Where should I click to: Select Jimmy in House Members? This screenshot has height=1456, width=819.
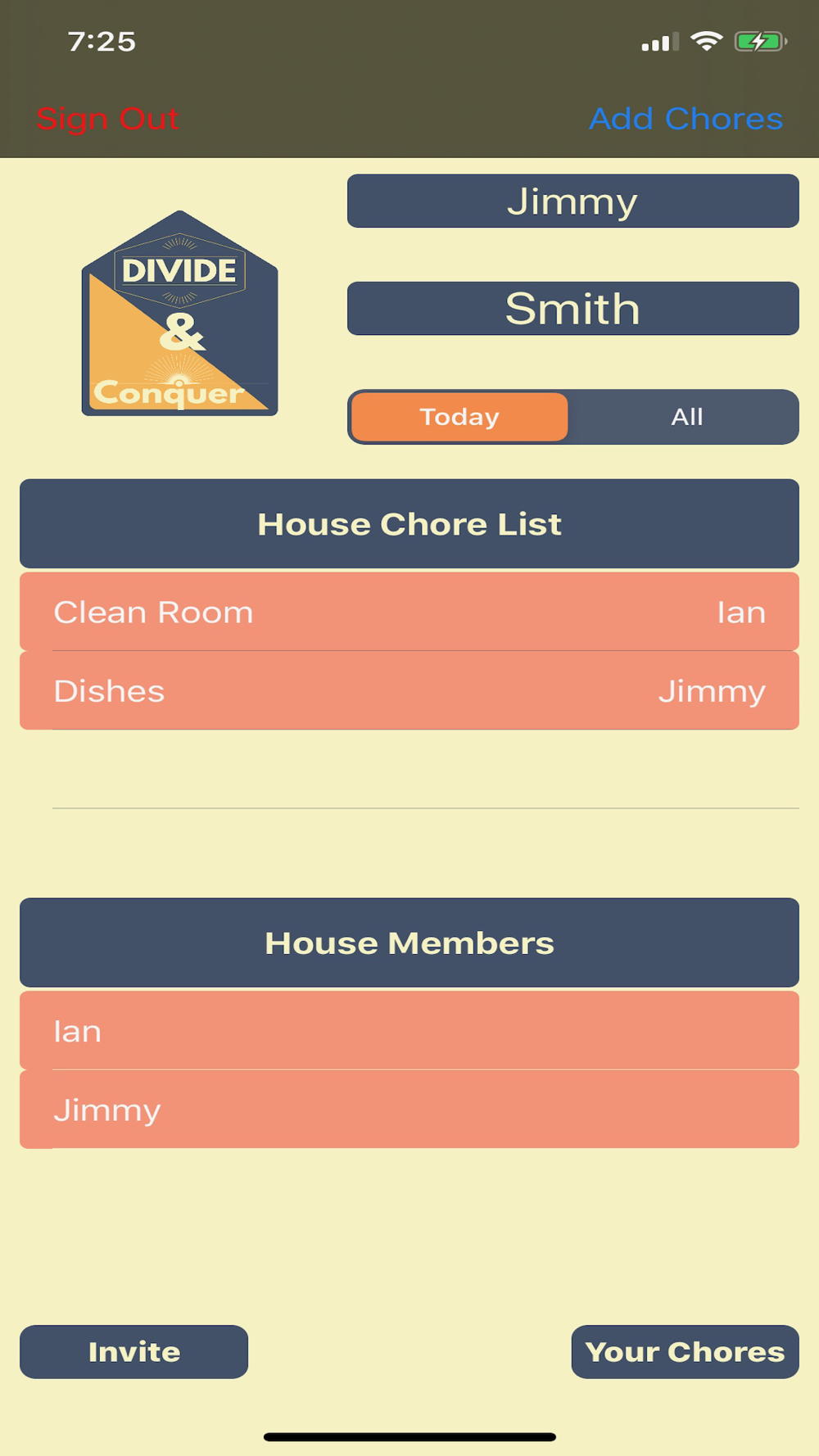[409, 1110]
